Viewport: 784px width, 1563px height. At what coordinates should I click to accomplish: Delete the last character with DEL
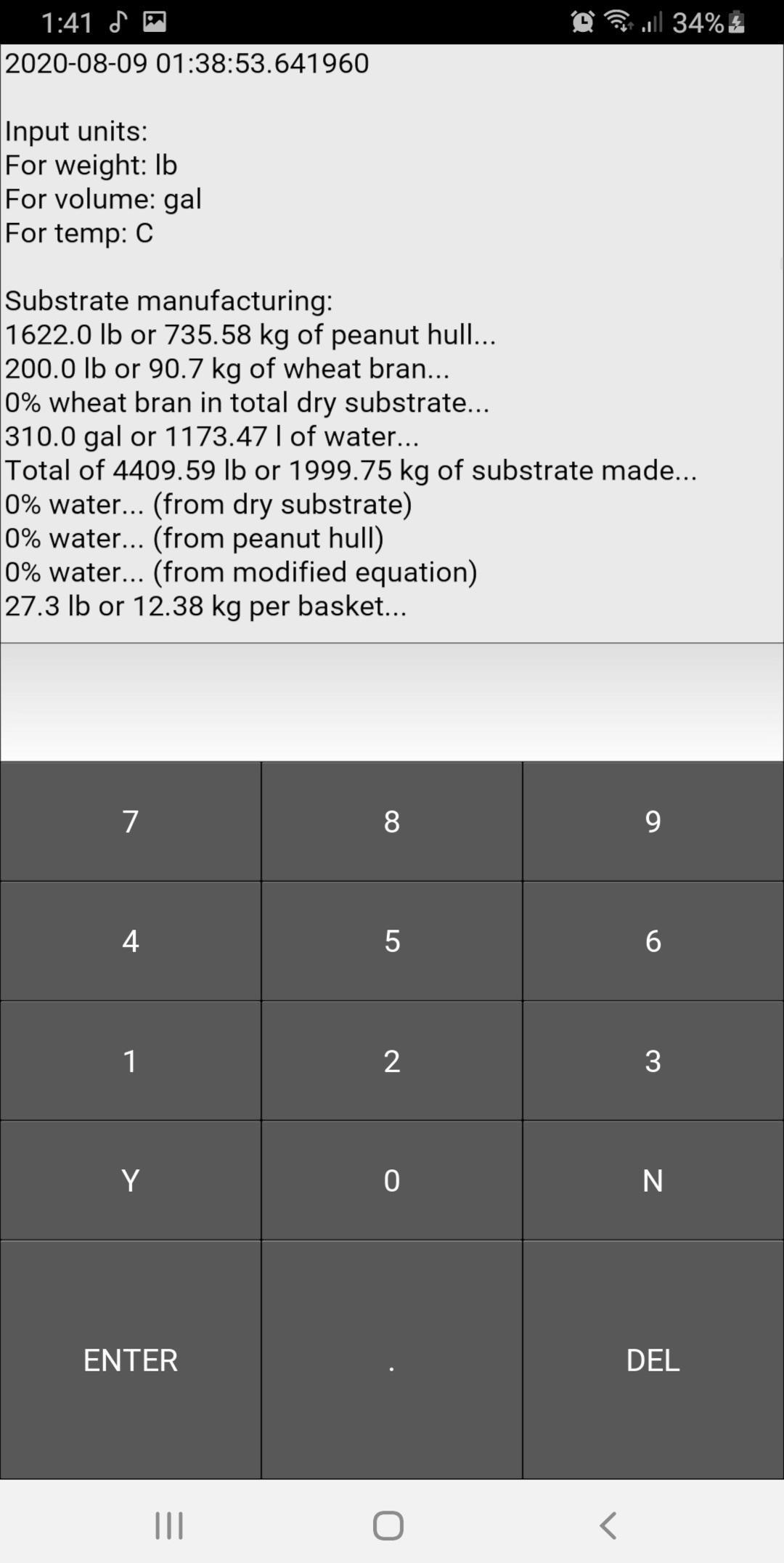point(653,1360)
